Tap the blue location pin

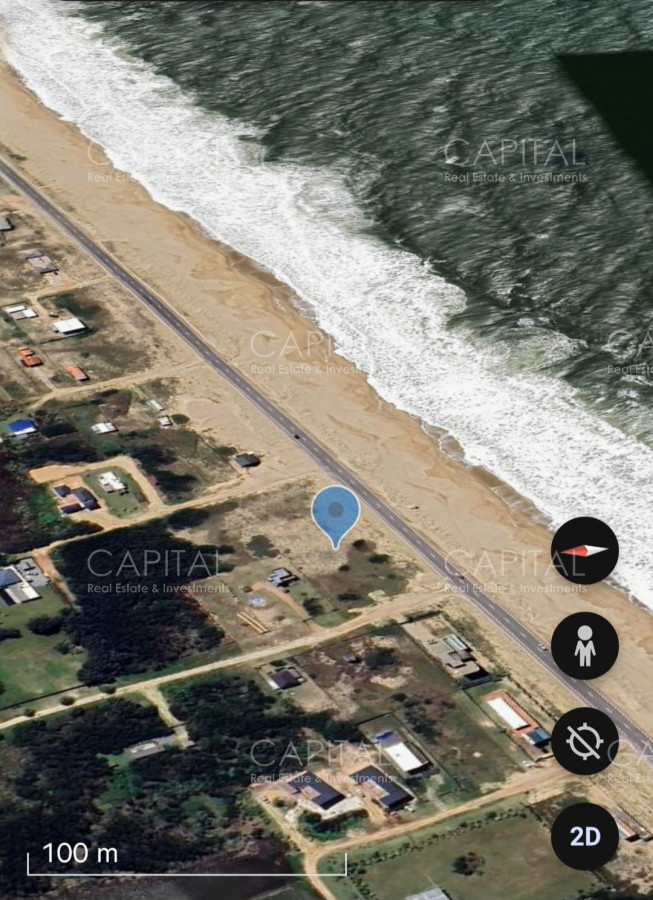[335, 512]
